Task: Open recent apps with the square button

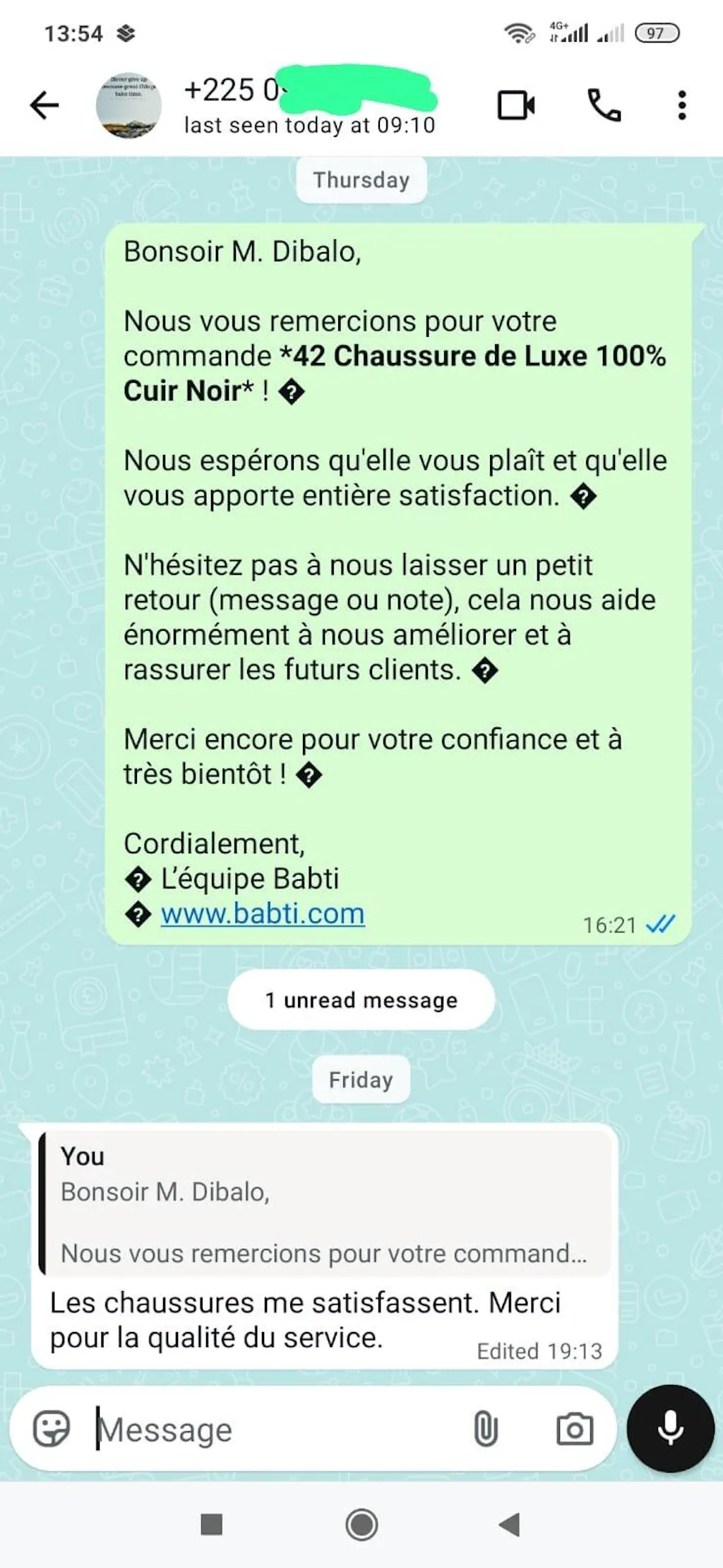Action: (x=212, y=1524)
